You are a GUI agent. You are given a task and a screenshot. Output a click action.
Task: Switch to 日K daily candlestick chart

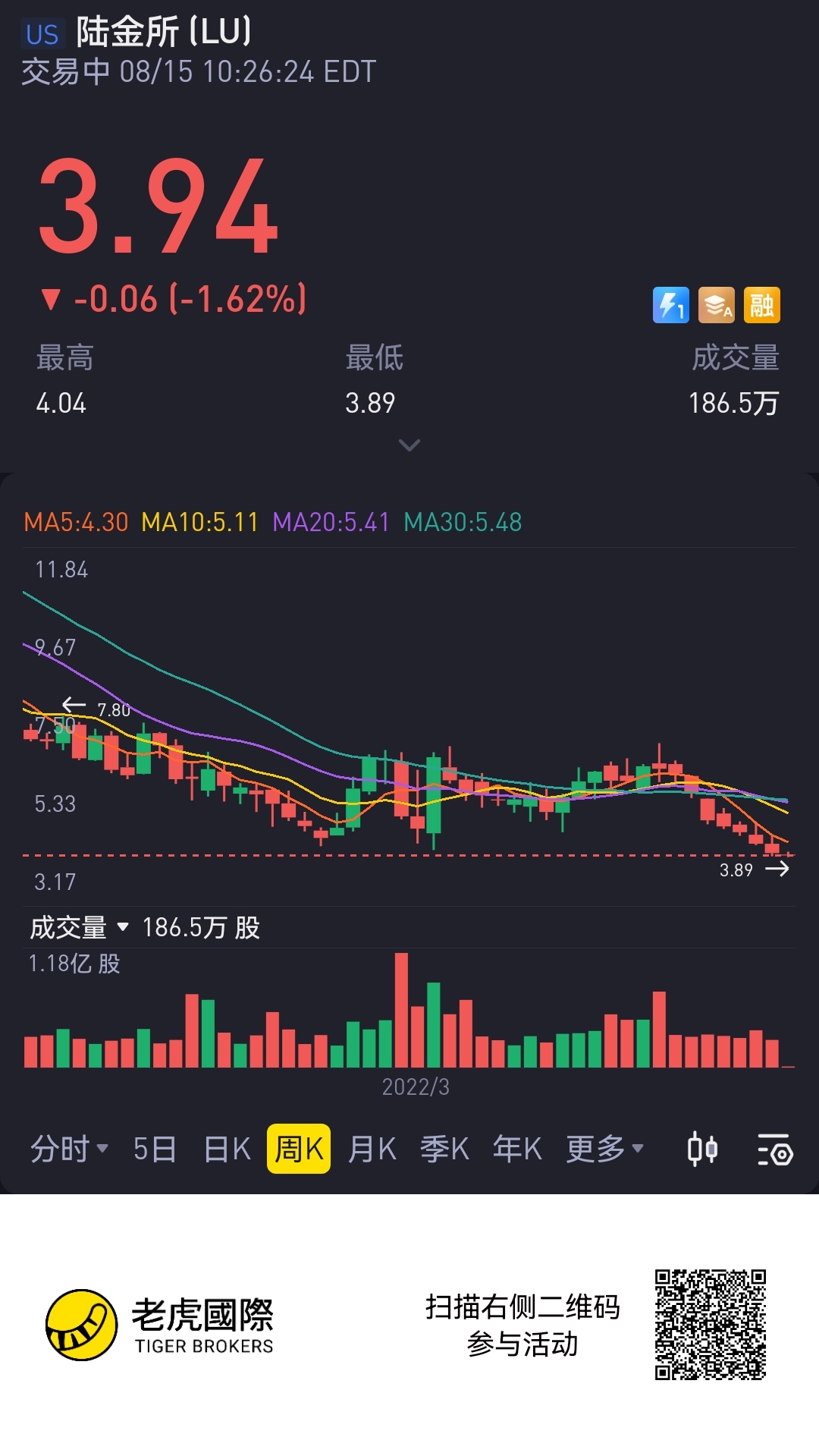227,1149
